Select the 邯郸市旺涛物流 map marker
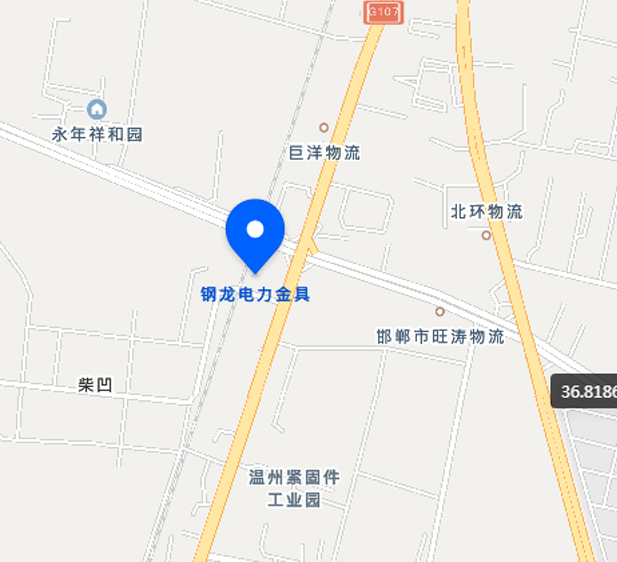Viewport: 617px width, 562px height. [x=439, y=312]
